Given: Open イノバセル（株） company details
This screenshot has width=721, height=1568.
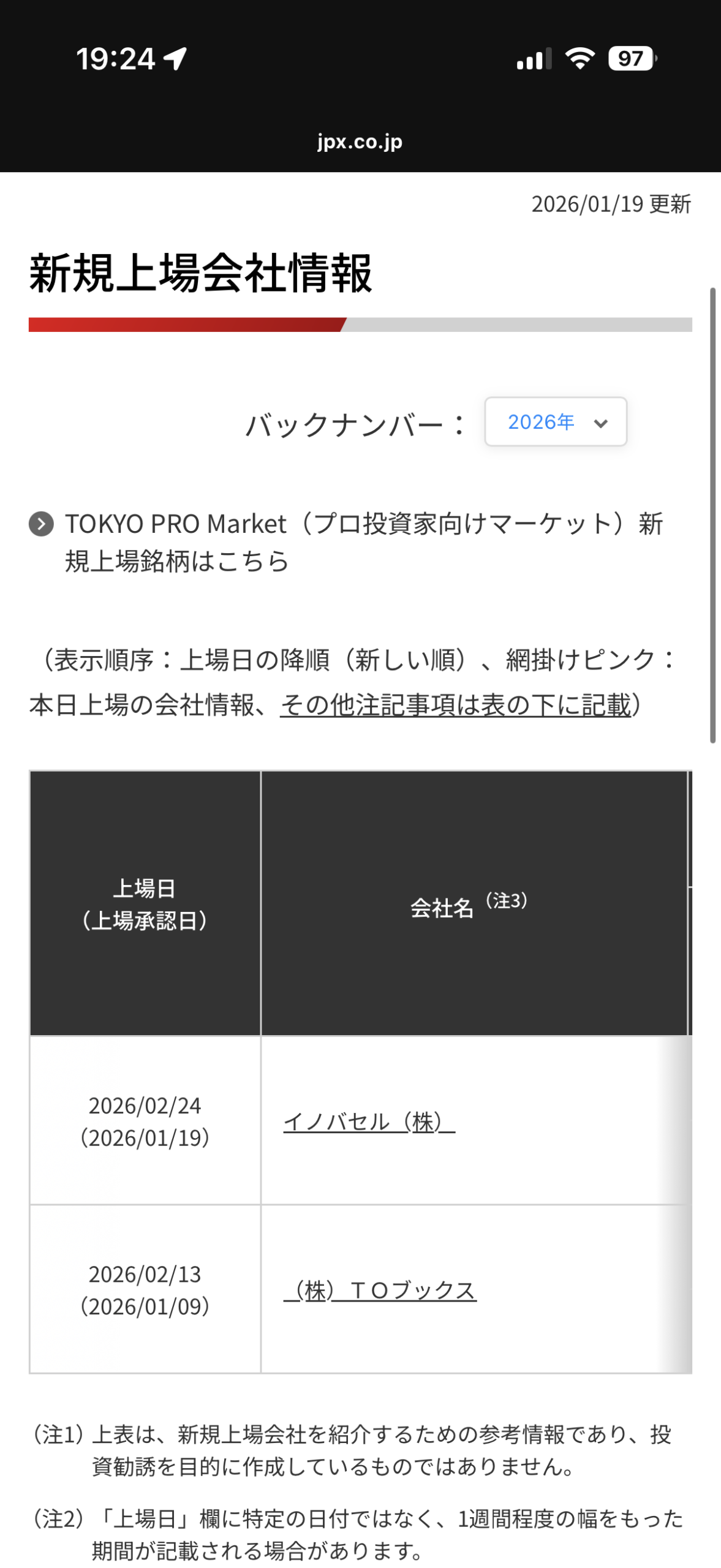Looking at the screenshot, I should [369, 1121].
